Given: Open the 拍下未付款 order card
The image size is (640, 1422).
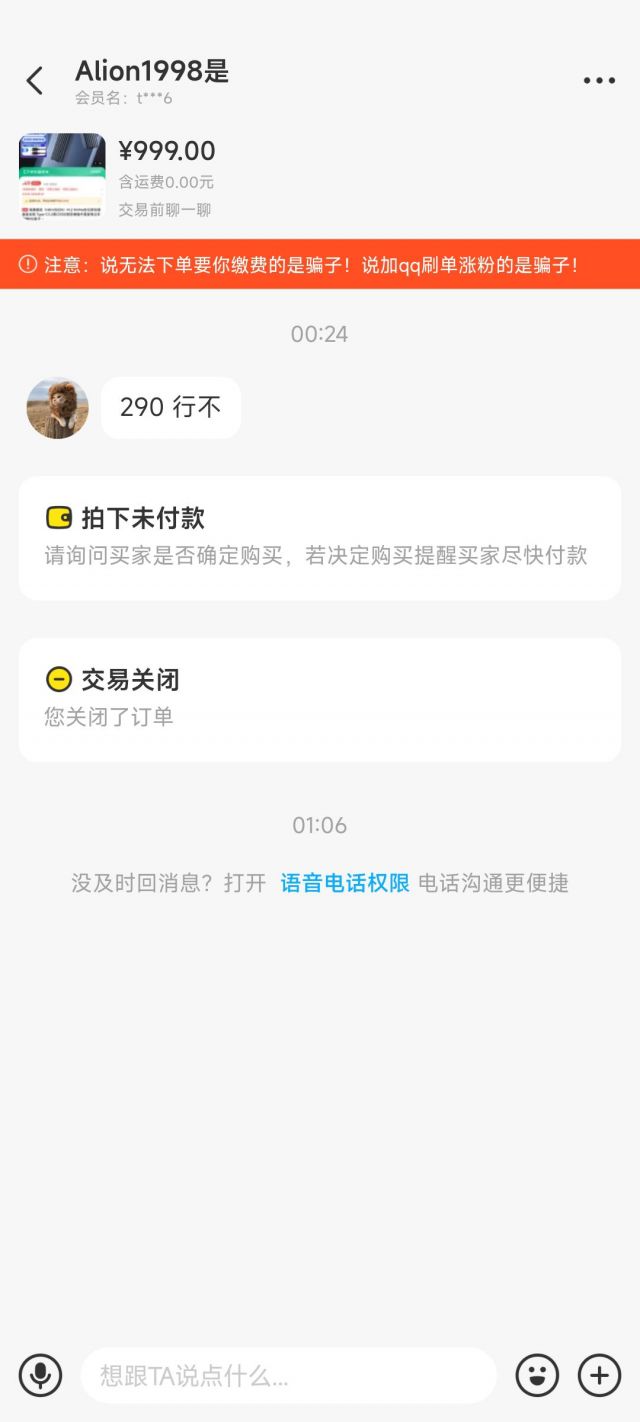Looking at the screenshot, I should point(320,538).
